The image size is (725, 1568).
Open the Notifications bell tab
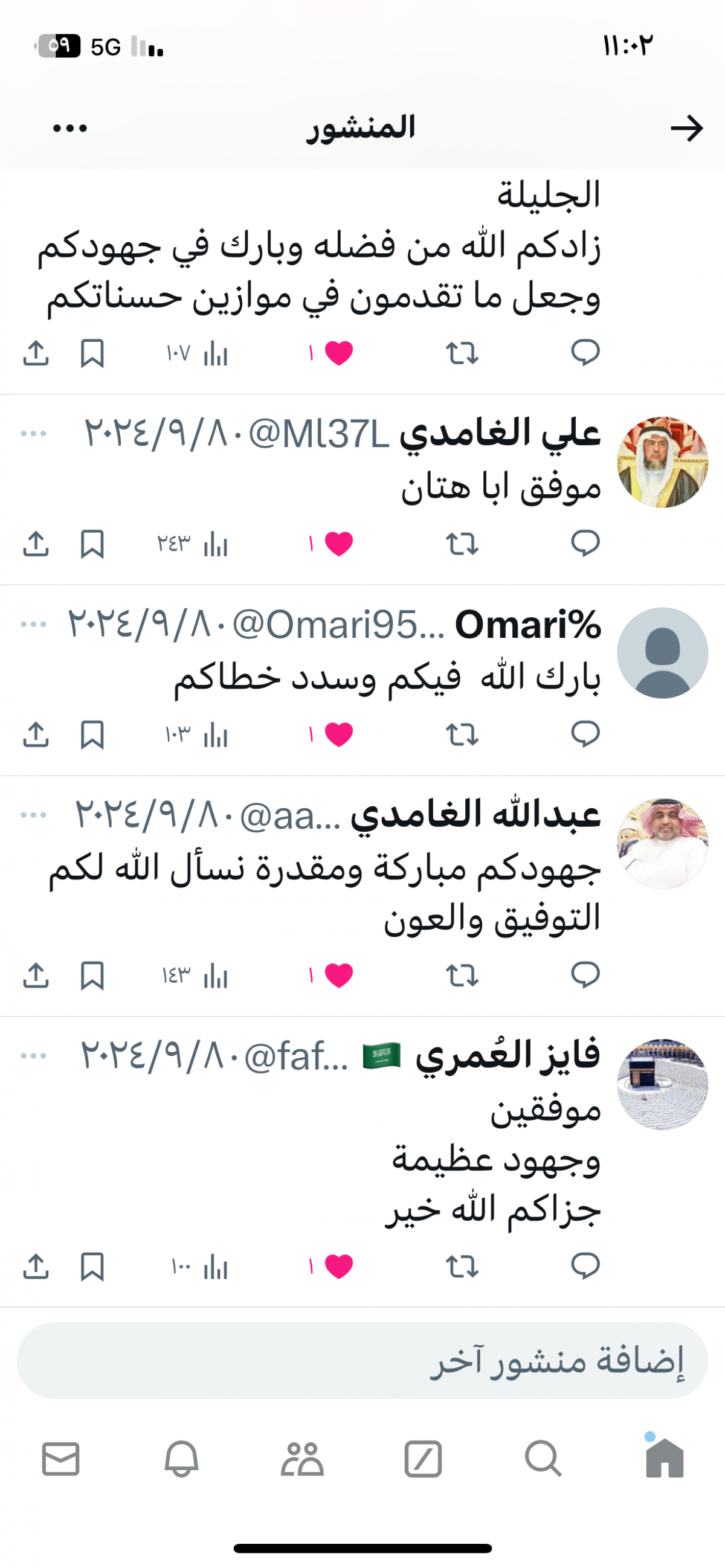pos(181,1459)
